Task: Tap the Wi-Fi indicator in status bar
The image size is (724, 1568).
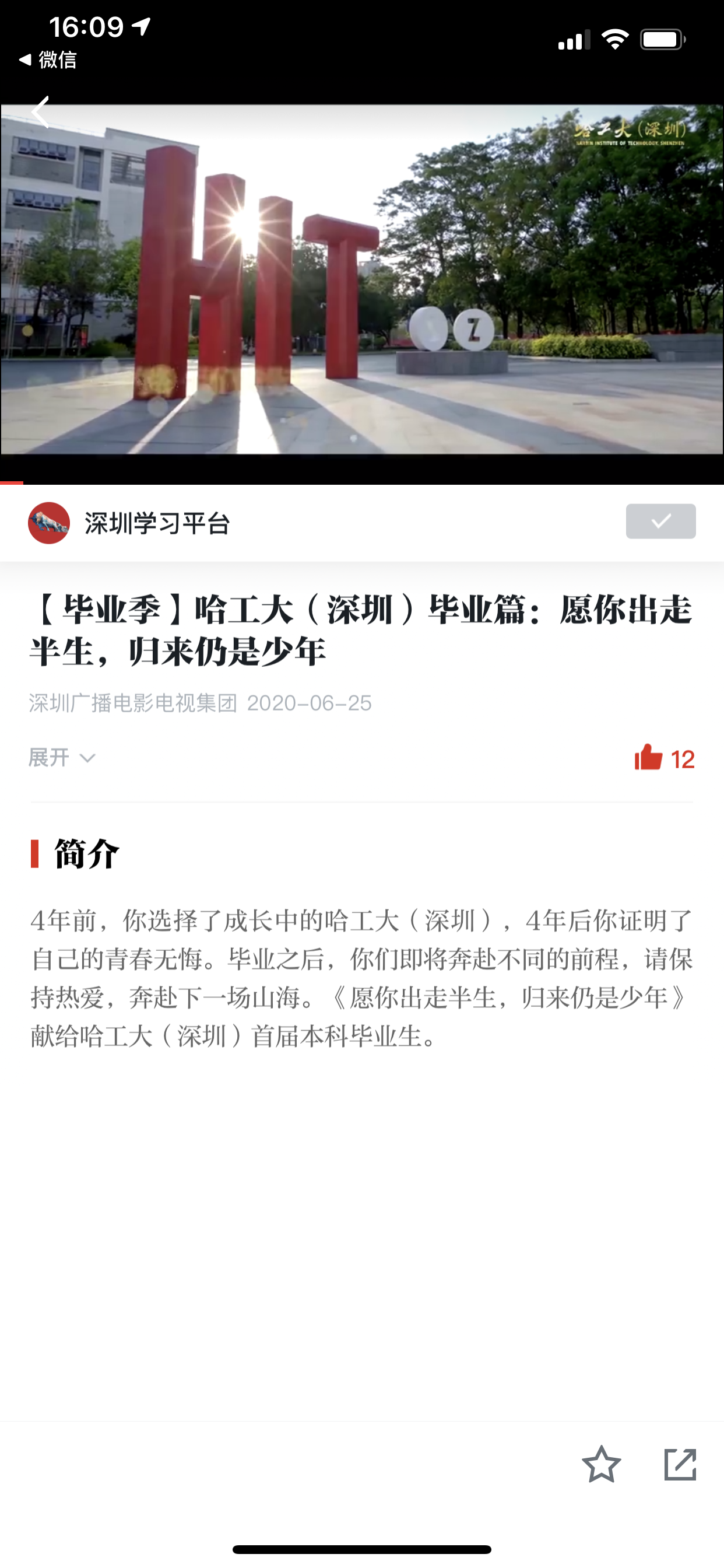Action: tap(615, 38)
